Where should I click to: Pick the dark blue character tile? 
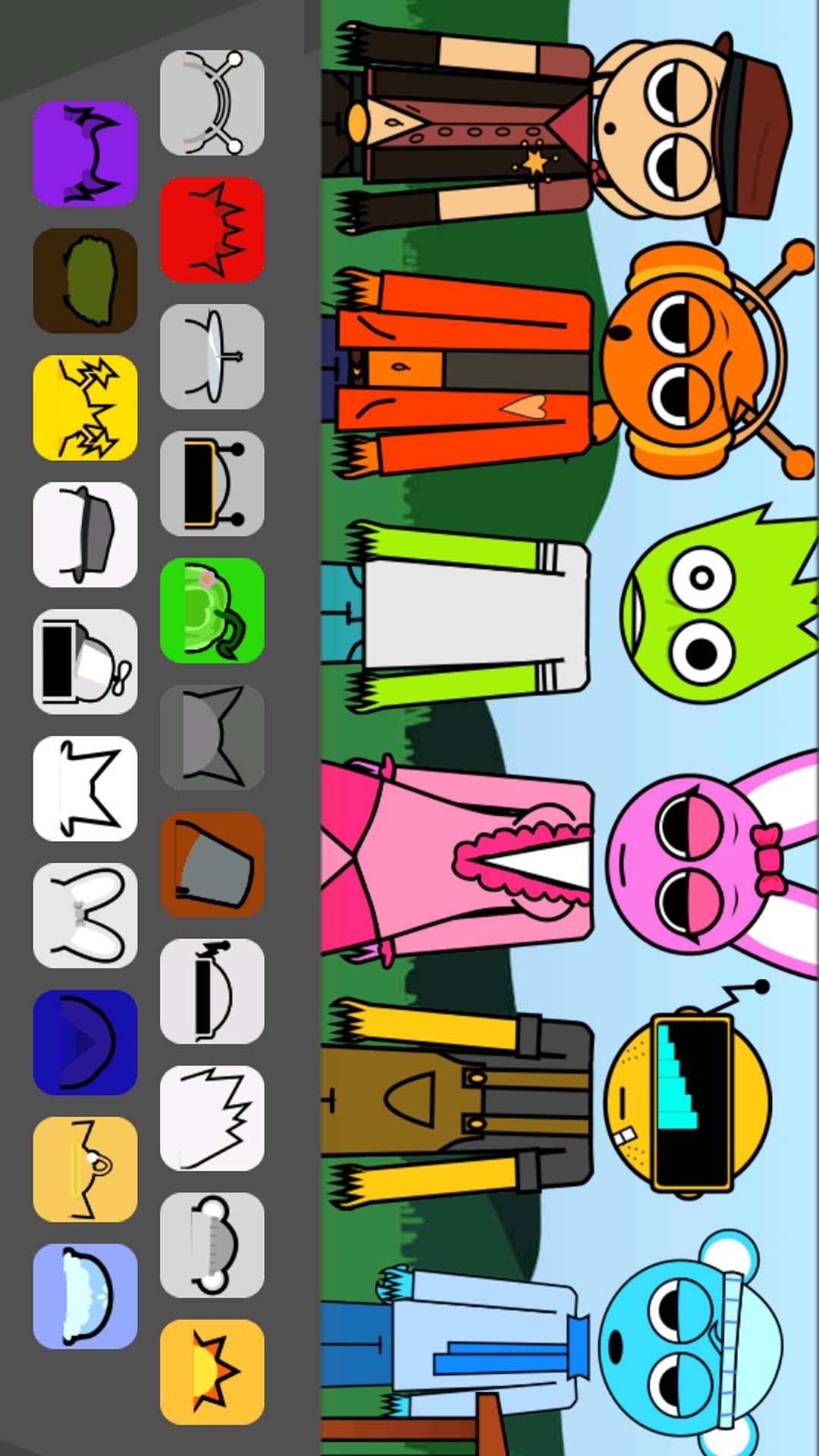pyautogui.click(x=85, y=1042)
